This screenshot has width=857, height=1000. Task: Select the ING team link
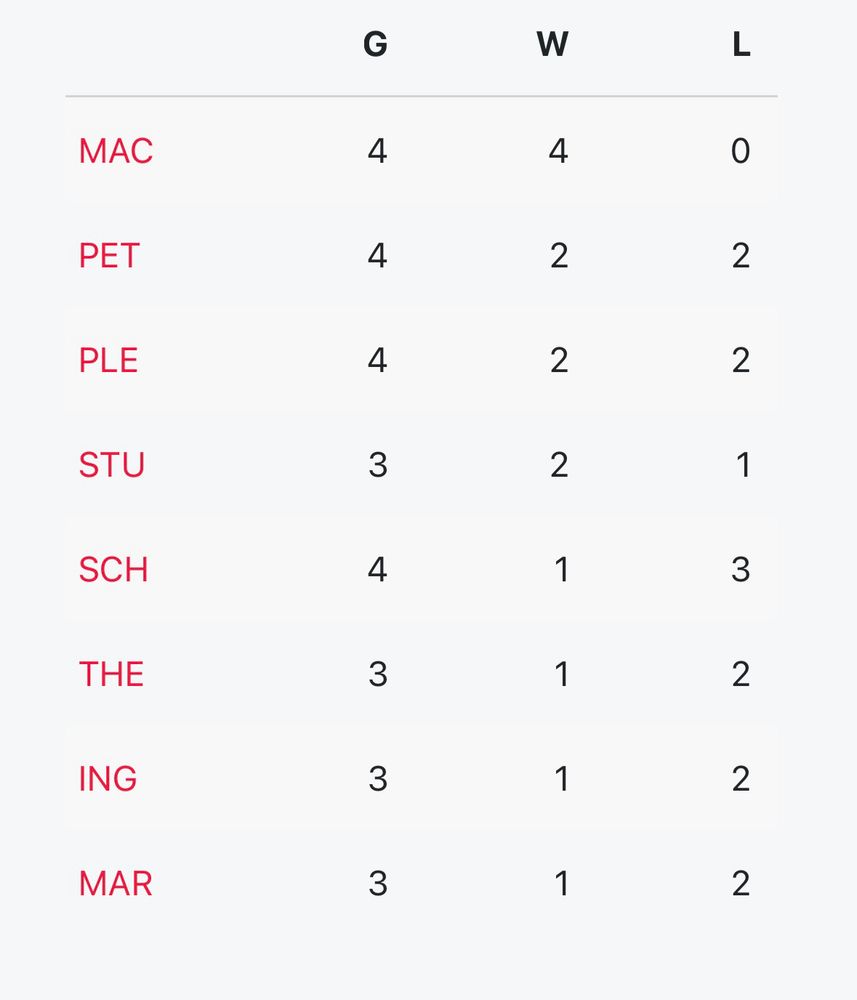tap(108, 779)
